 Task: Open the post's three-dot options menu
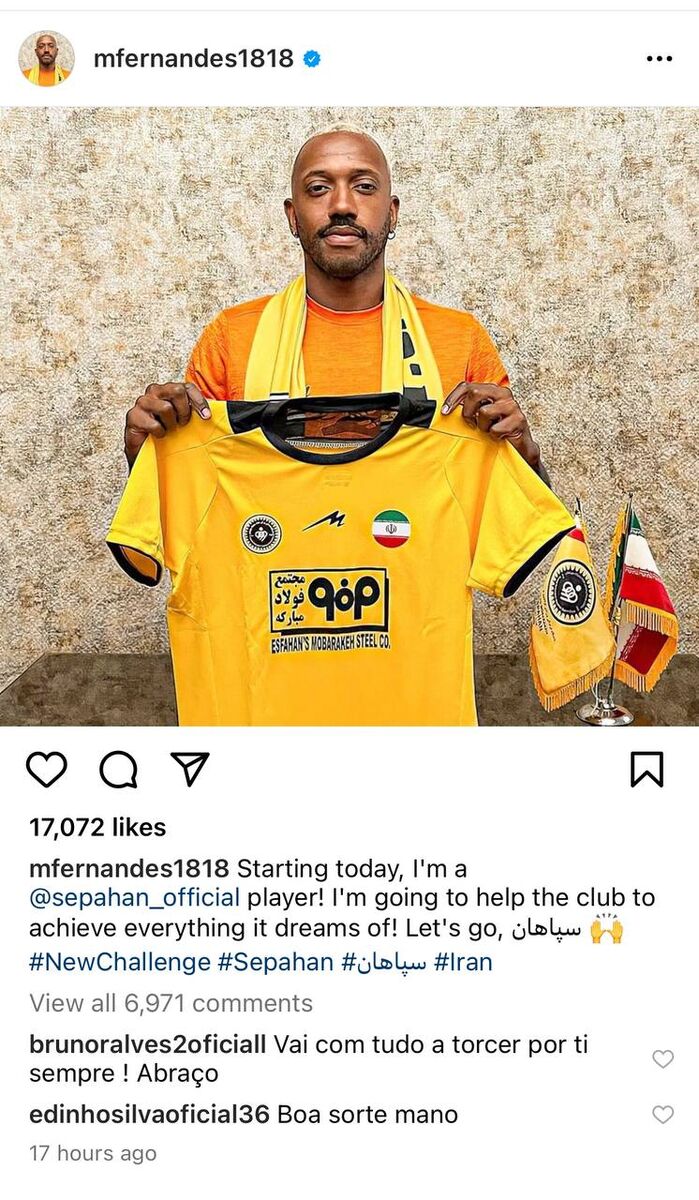click(x=659, y=59)
